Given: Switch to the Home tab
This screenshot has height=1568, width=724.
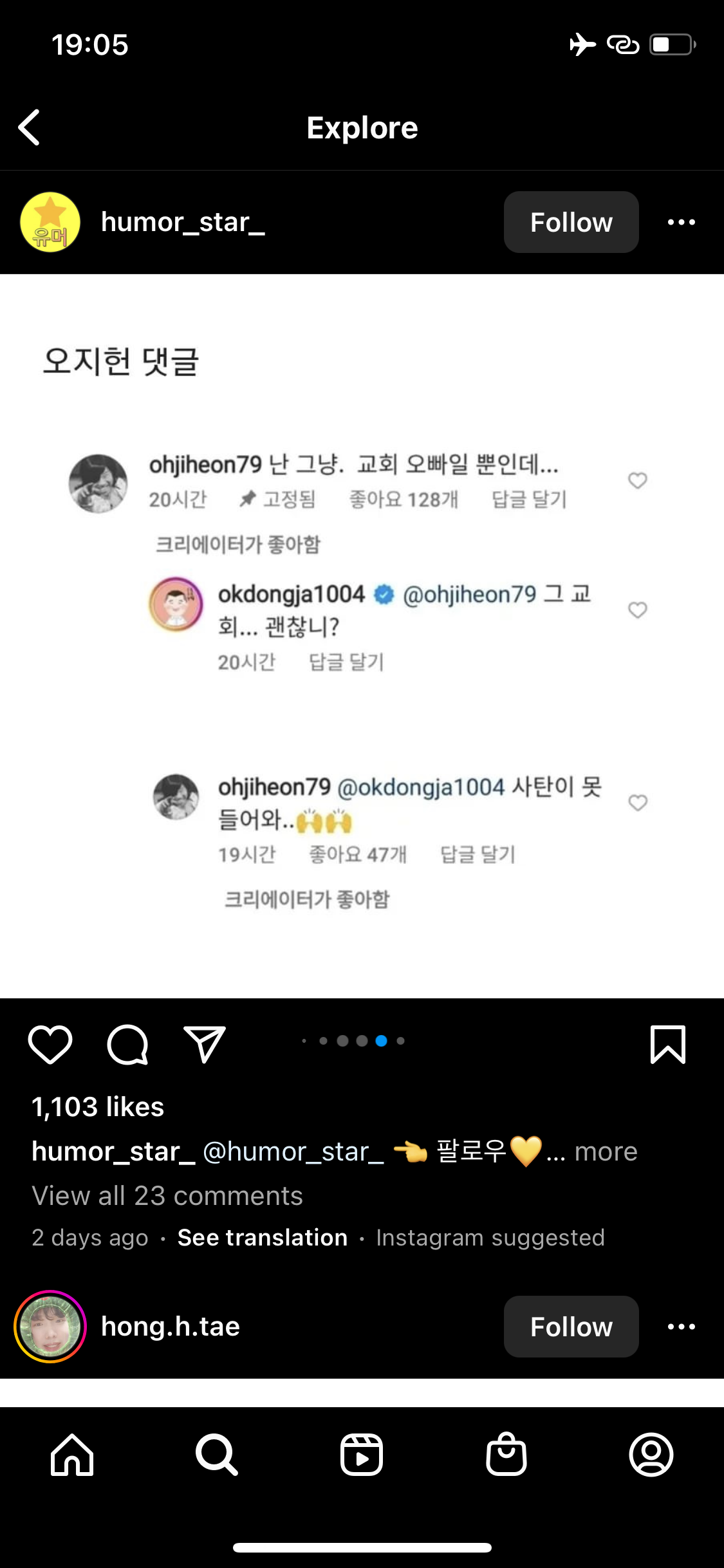Looking at the screenshot, I should 72,1455.
